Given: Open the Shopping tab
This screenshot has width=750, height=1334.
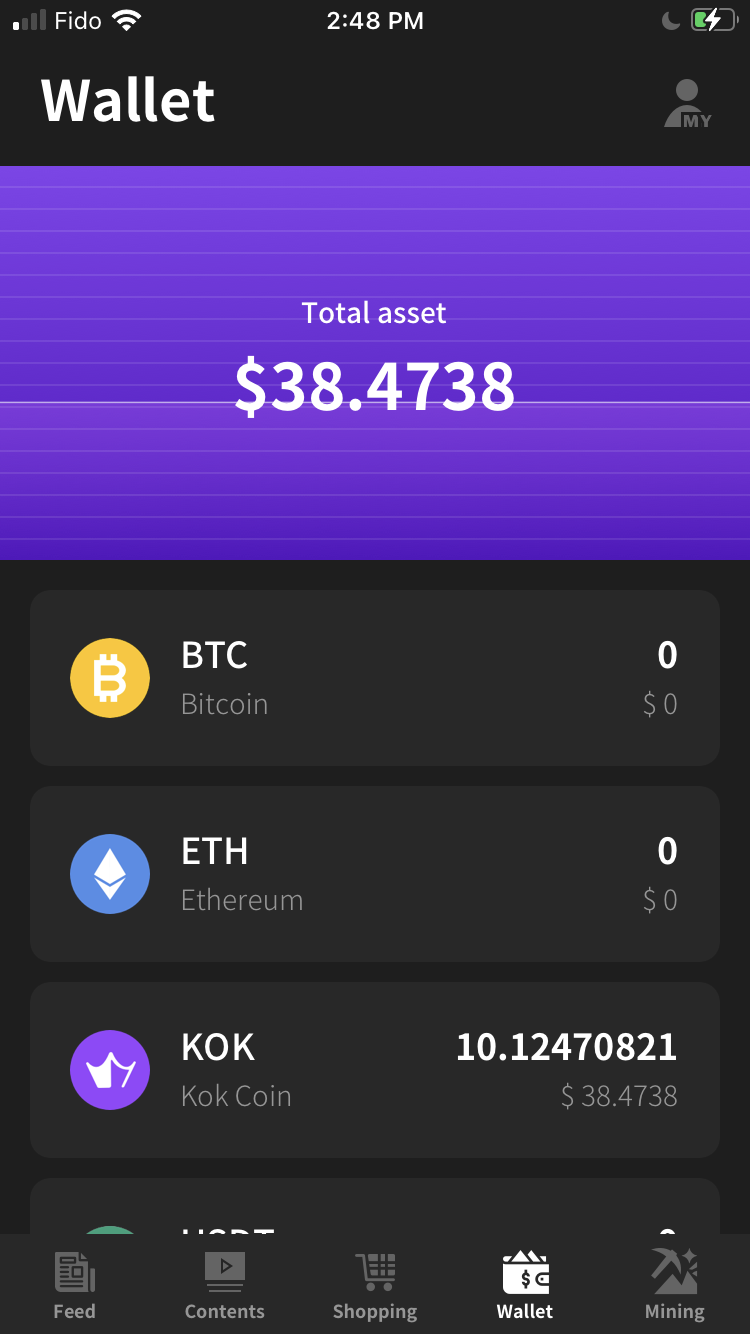Looking at the screenshot, I should 375,1285.
